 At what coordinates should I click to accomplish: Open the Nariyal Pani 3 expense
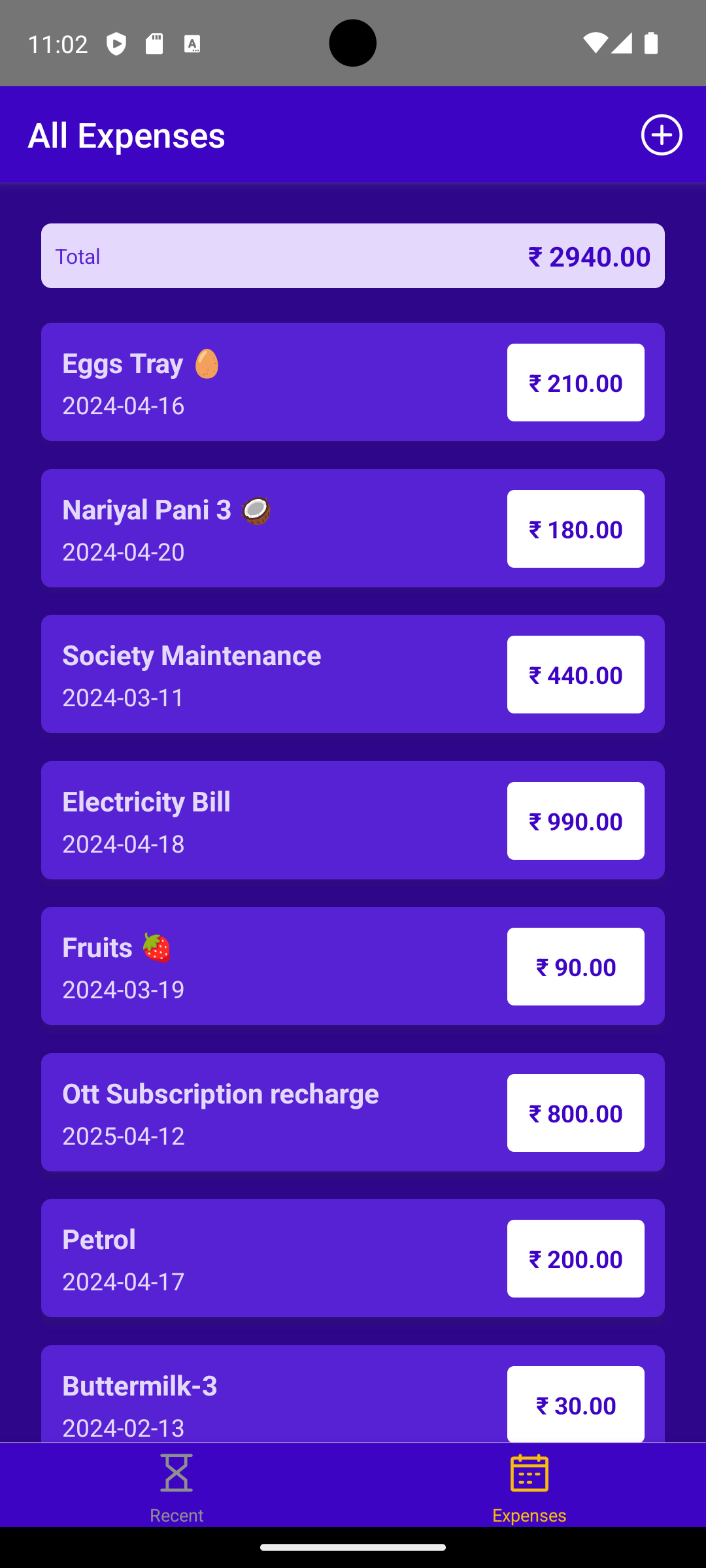[x=353, y=528]
